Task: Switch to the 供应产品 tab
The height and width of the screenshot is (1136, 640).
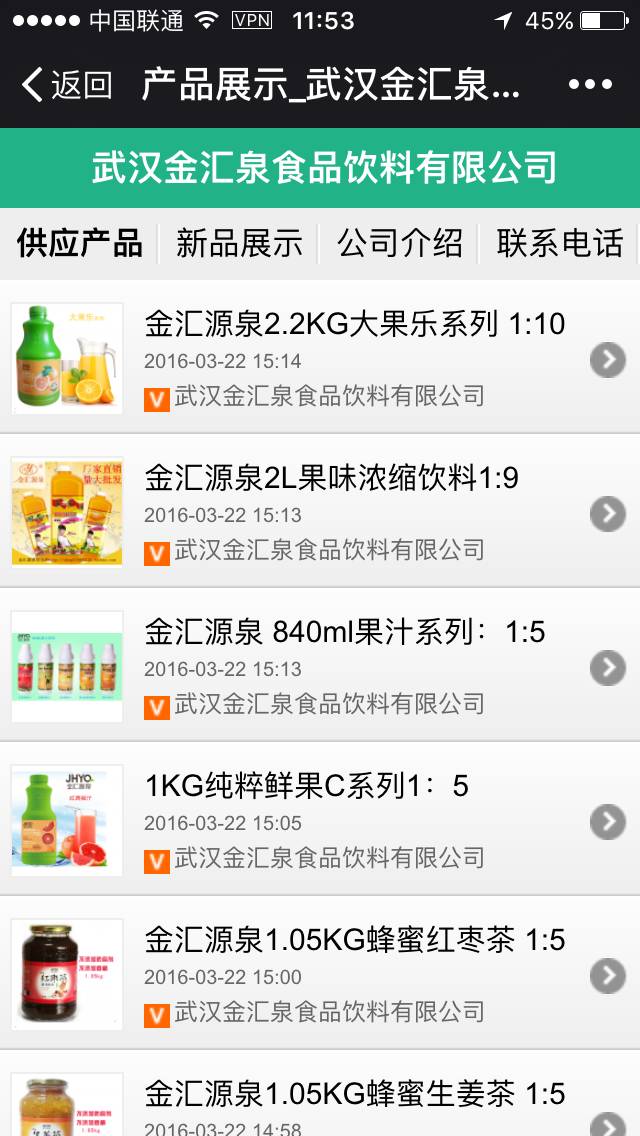Action: (80, 243)
